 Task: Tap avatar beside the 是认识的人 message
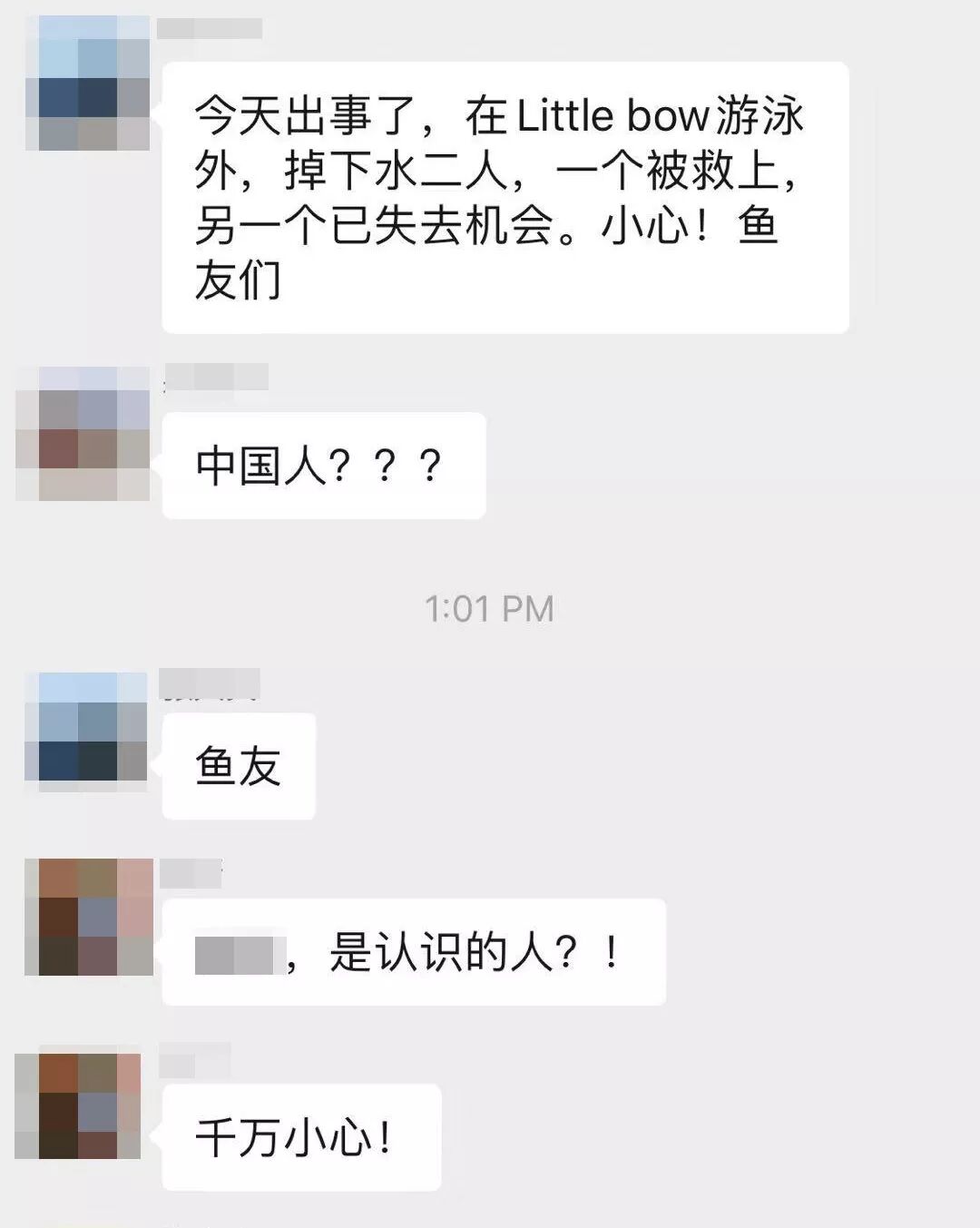pos(89,917)
